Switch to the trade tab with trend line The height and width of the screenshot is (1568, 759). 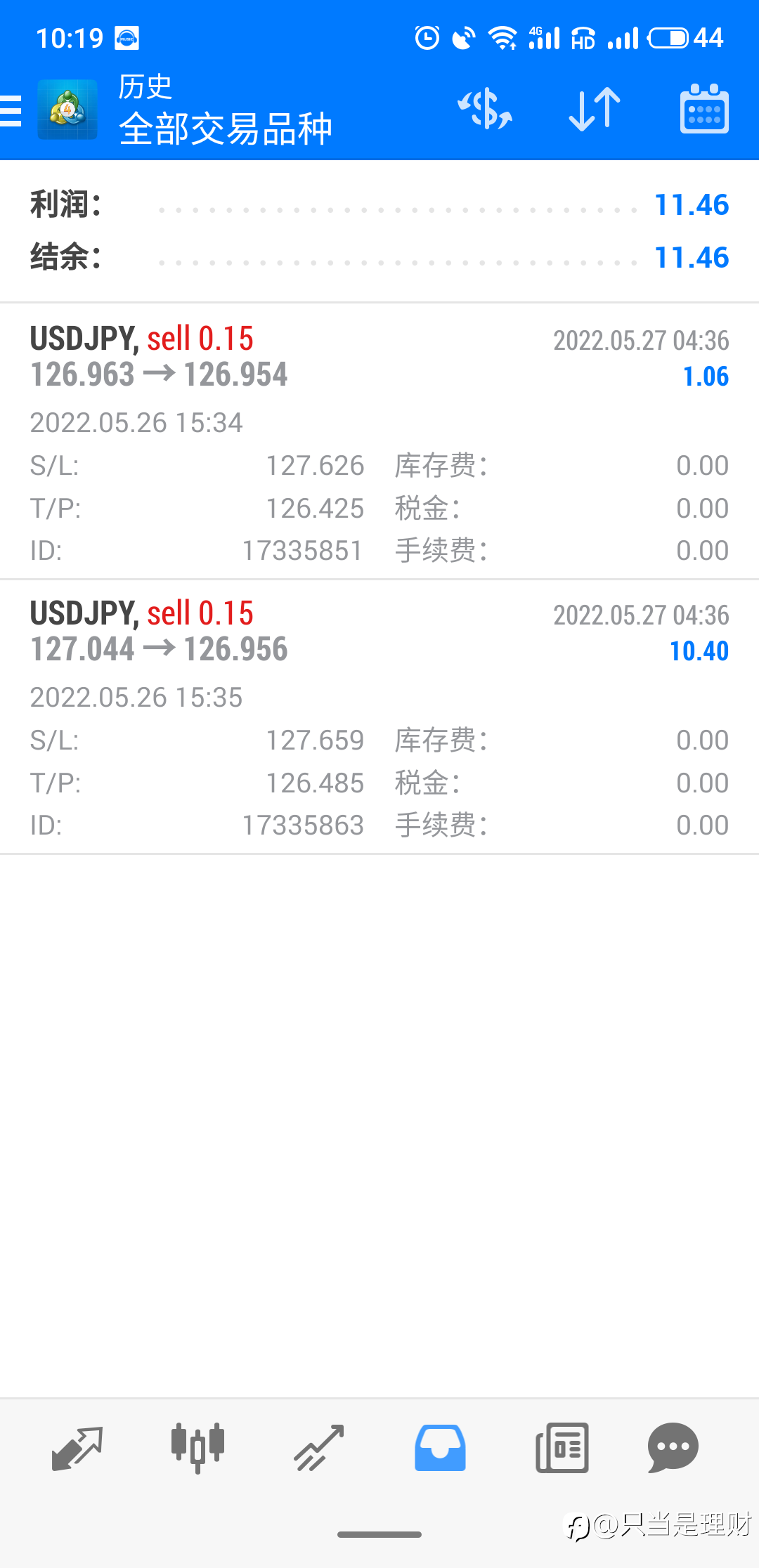click(x=319, y=1448)
